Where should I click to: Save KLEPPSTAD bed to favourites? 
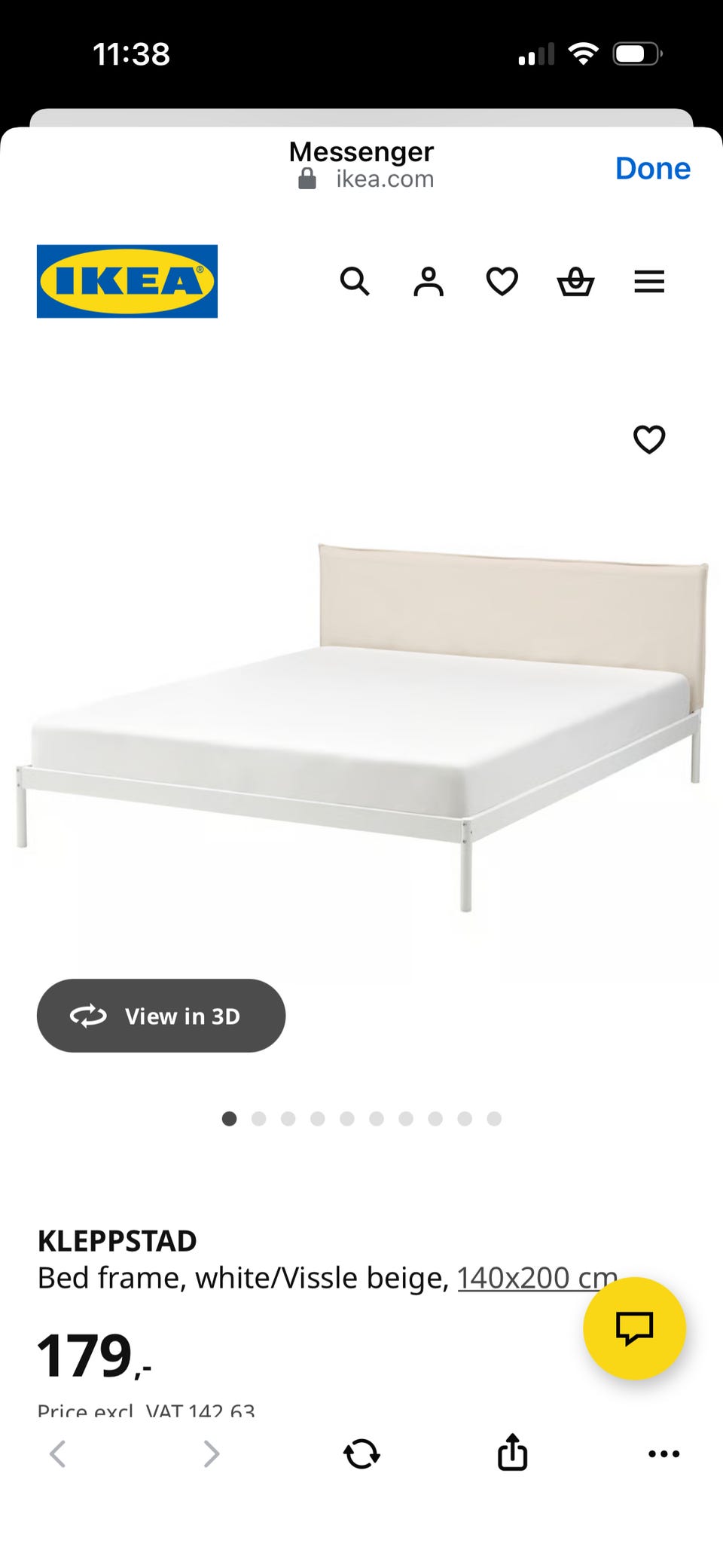(x=649, y=439)
